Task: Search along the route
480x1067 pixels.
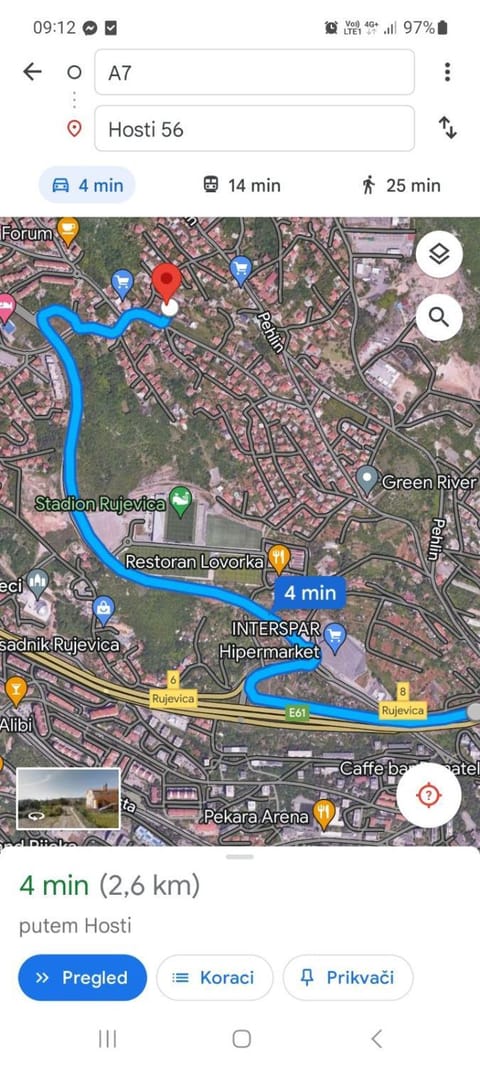Action: 439,317
